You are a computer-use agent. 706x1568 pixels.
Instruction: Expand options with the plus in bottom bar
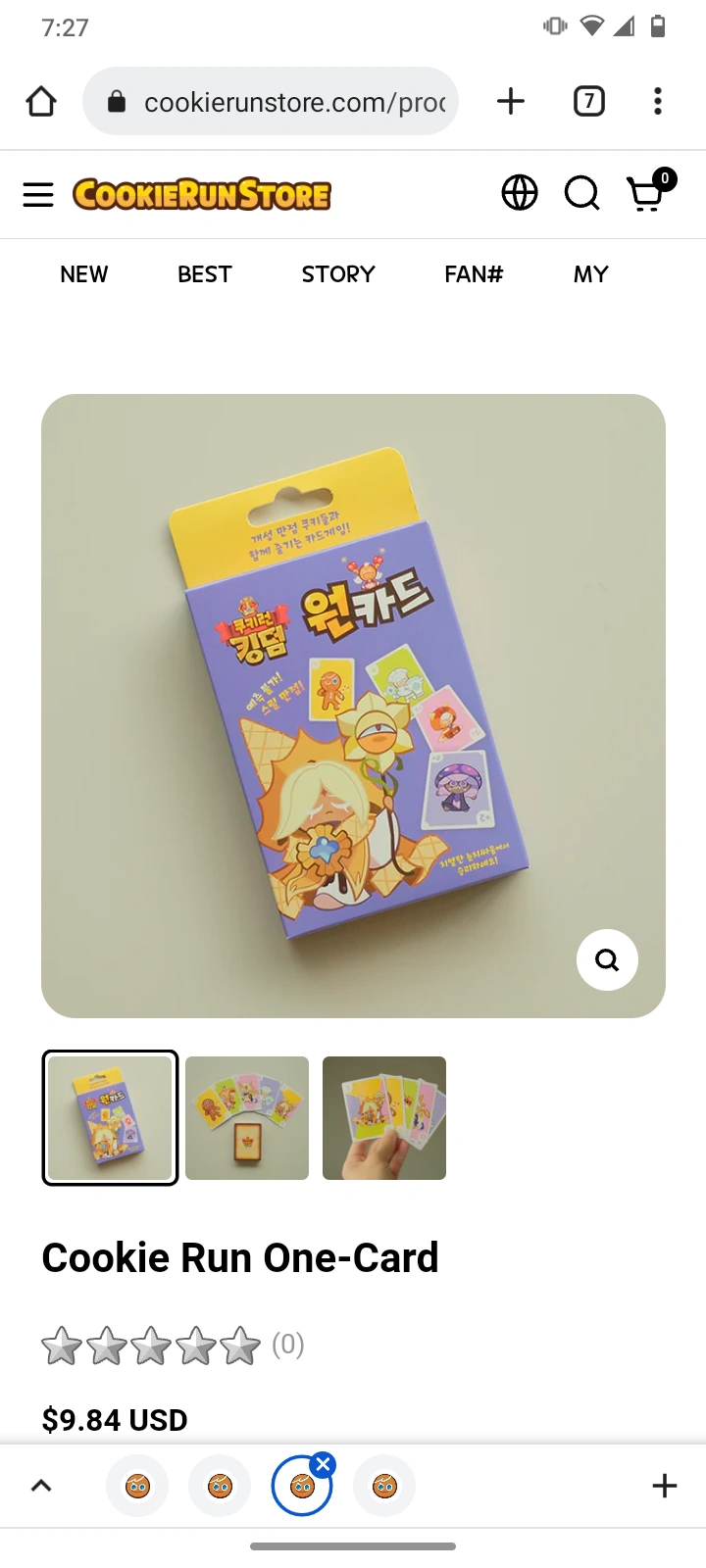pos(664,1486)
